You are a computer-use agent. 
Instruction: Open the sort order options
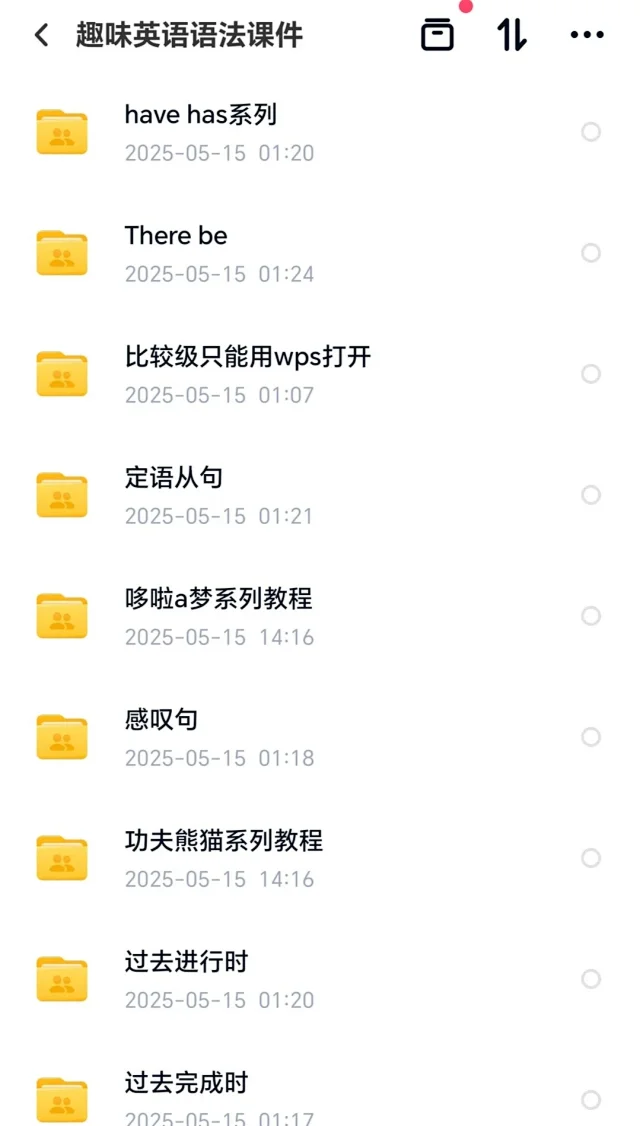[512, 34]
